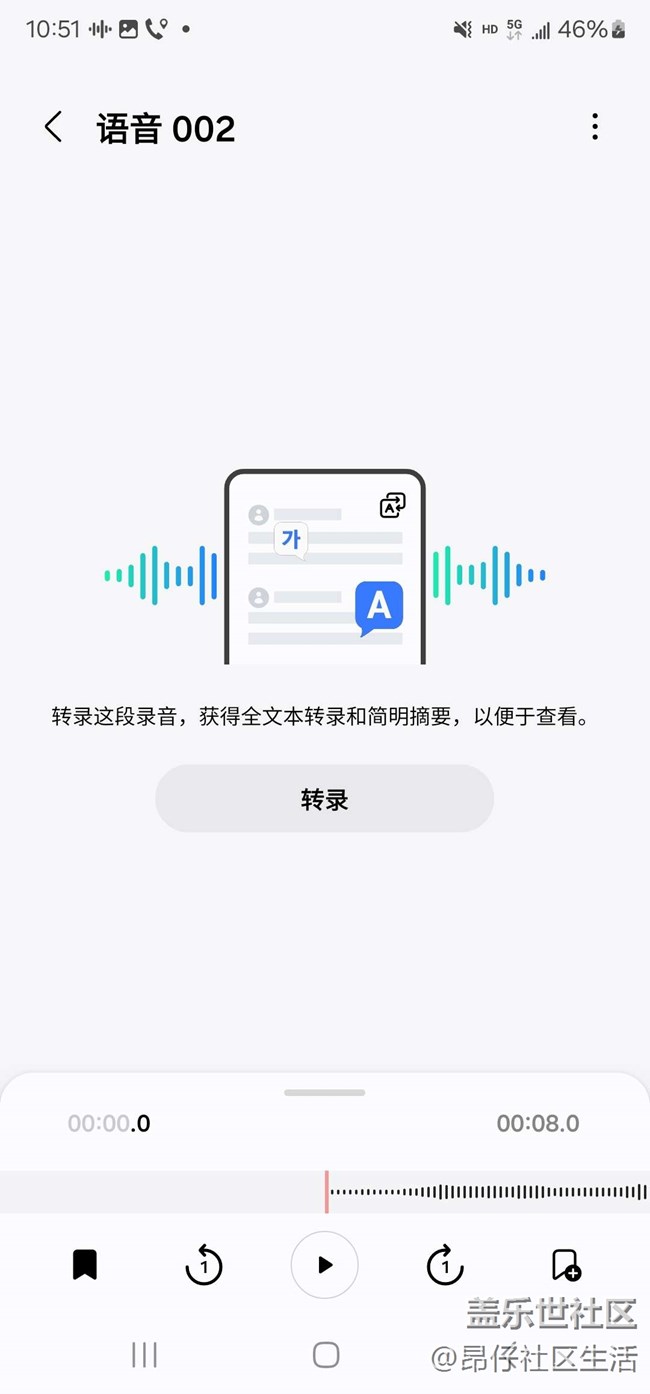The image size is (650, 1394).
Task: Go to the system home screen
Action: (x=326, y=1355)
